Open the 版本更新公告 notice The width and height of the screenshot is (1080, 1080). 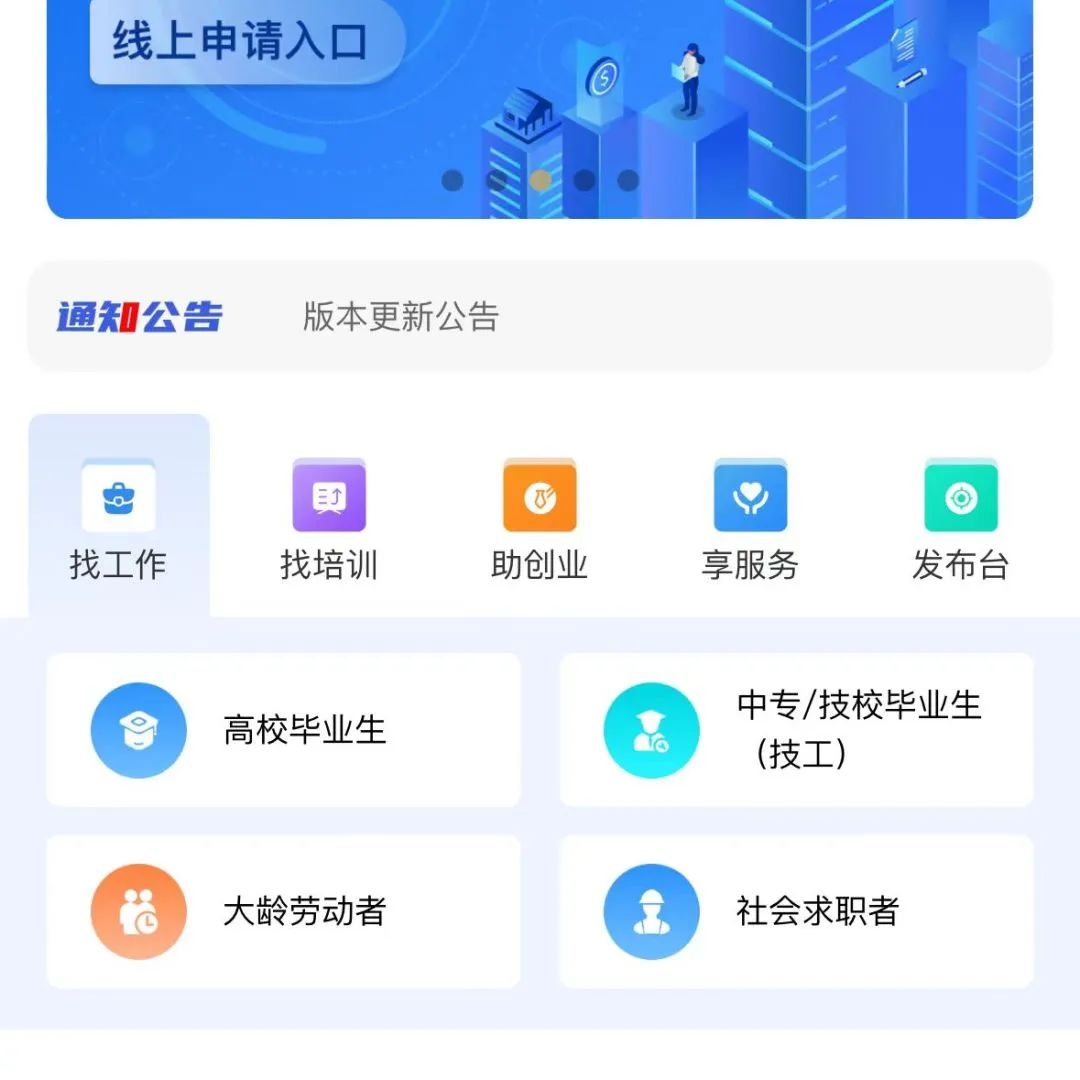(401, 317)
